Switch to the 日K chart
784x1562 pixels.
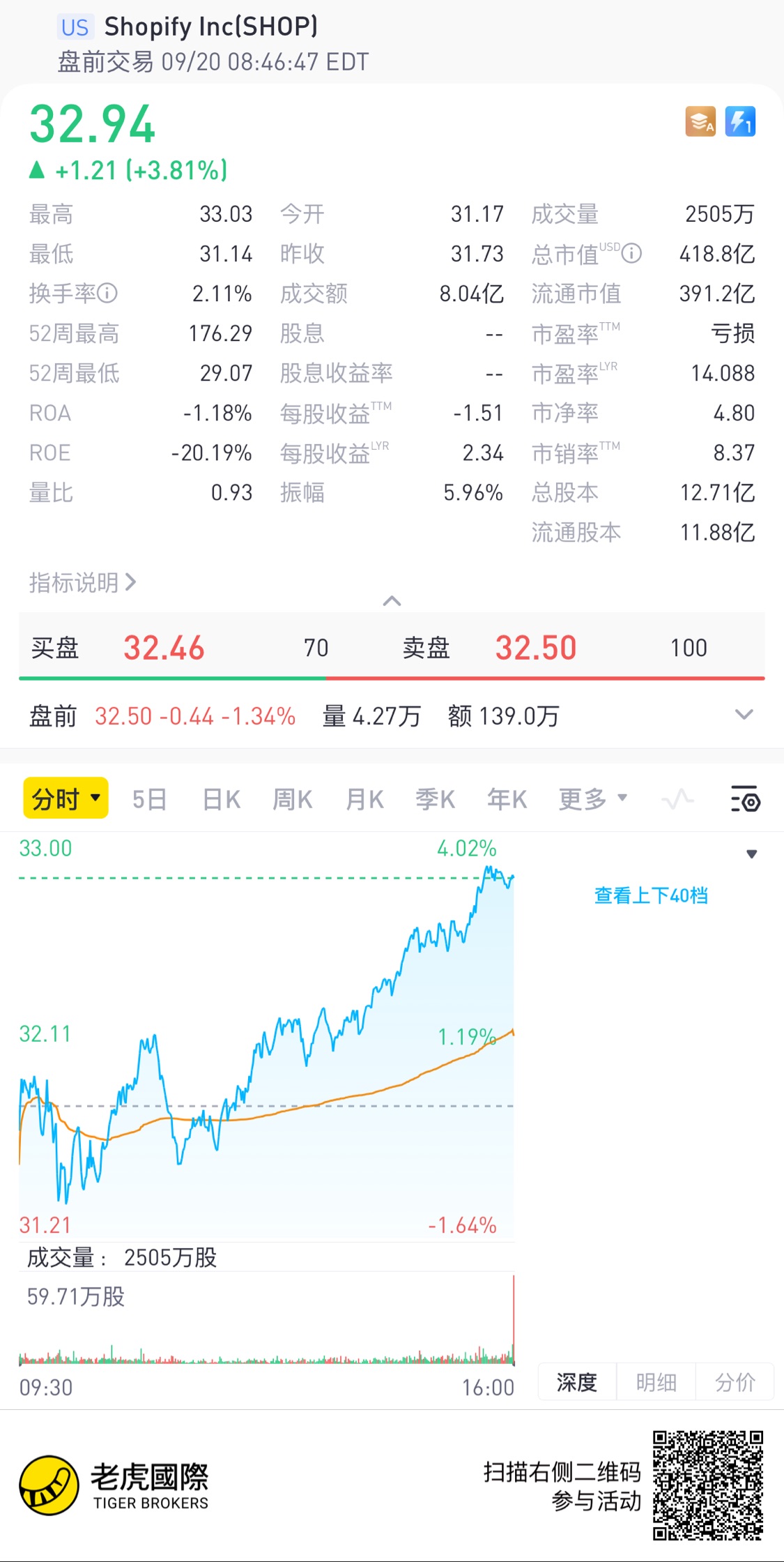coord(222,799)
